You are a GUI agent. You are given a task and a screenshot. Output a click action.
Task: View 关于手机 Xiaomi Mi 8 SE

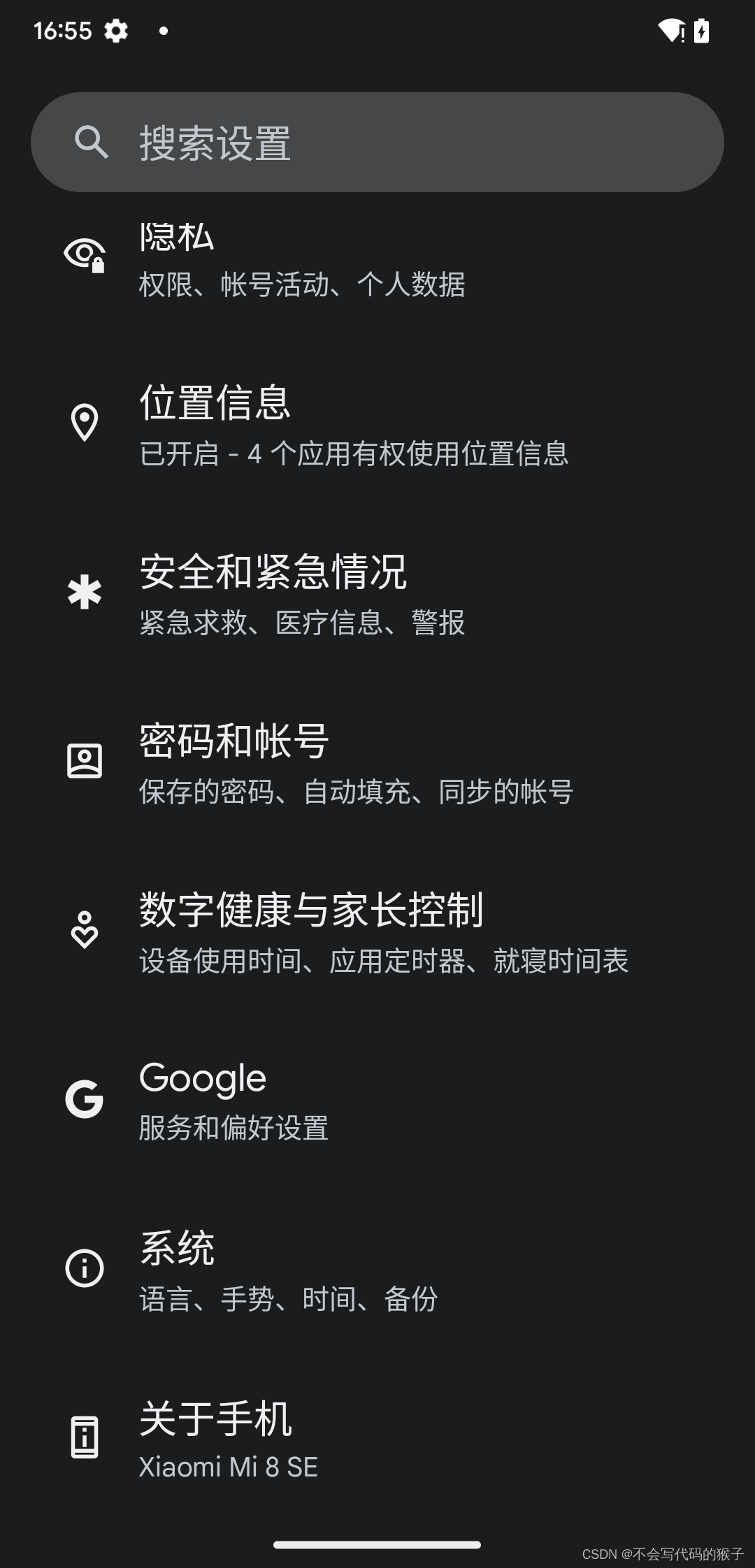coord(229,1439)
